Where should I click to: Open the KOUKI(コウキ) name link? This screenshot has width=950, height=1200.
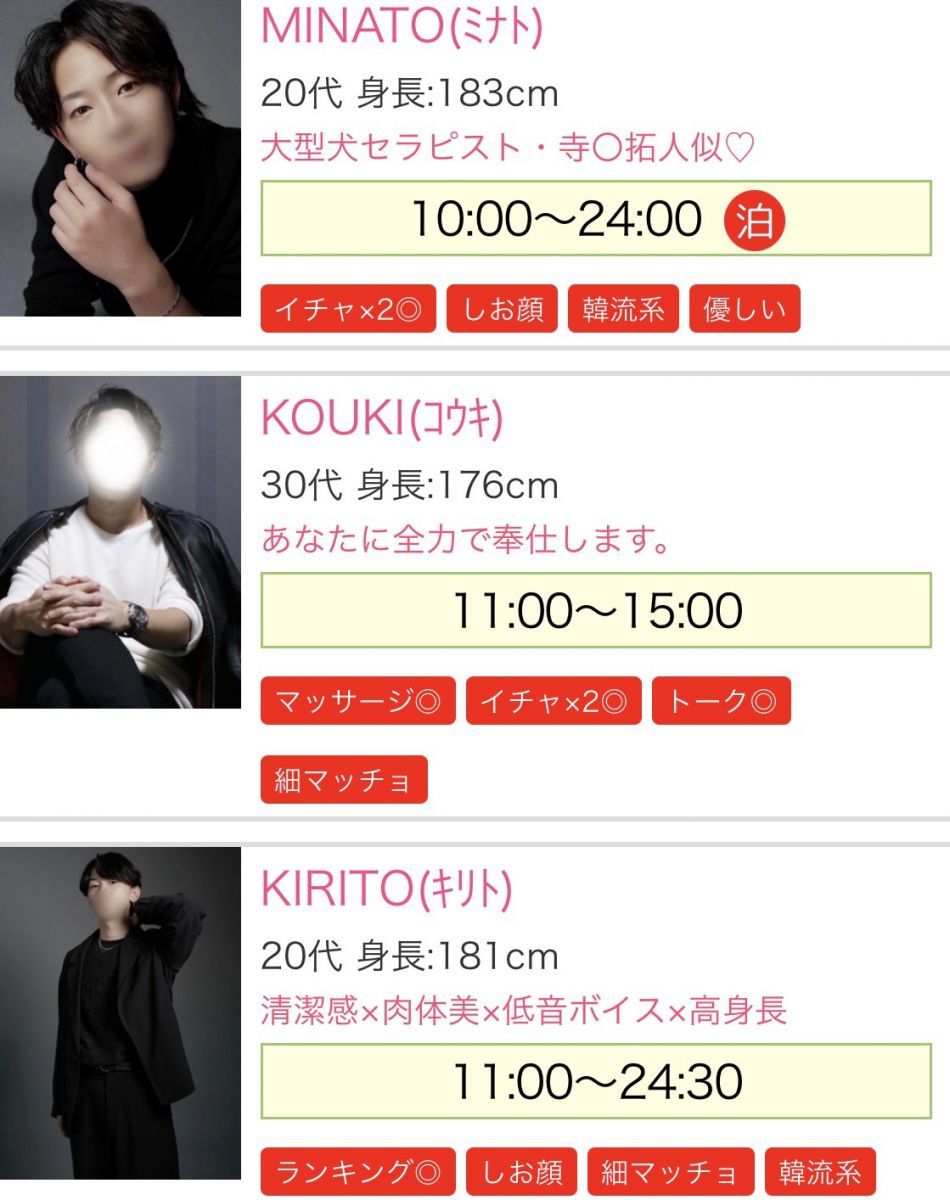tap(381, 420)
